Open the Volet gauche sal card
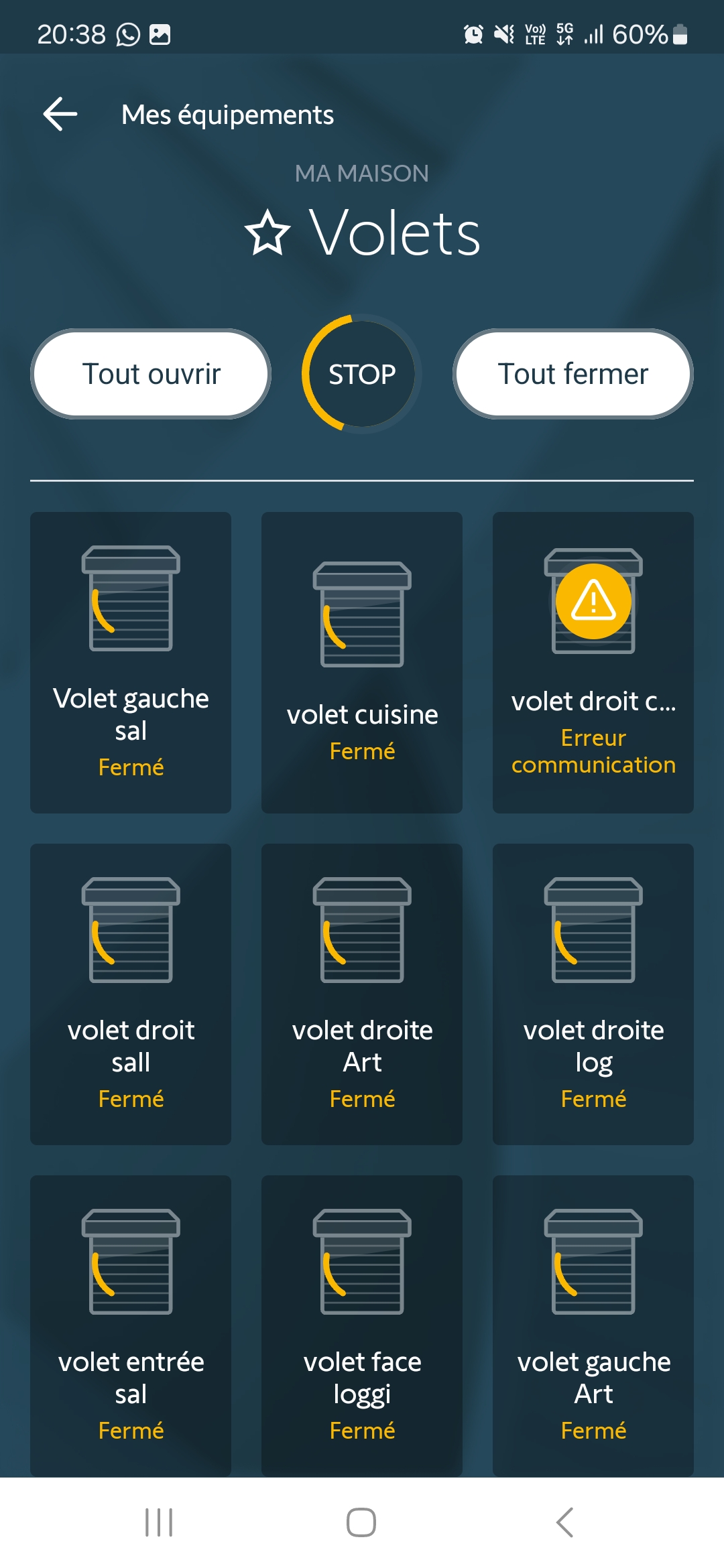 [131, 662]
